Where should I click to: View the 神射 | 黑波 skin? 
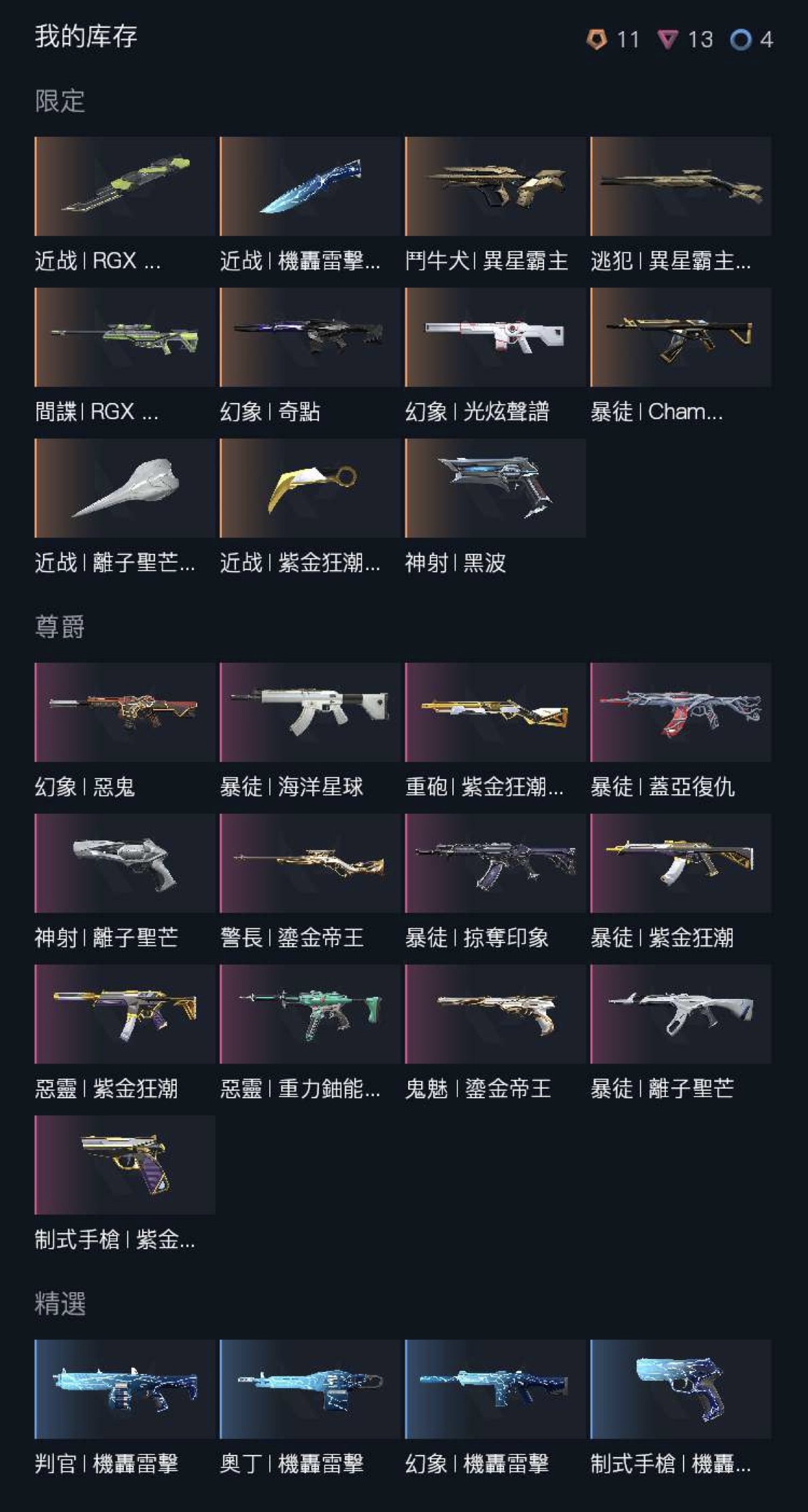coord(495,489)
